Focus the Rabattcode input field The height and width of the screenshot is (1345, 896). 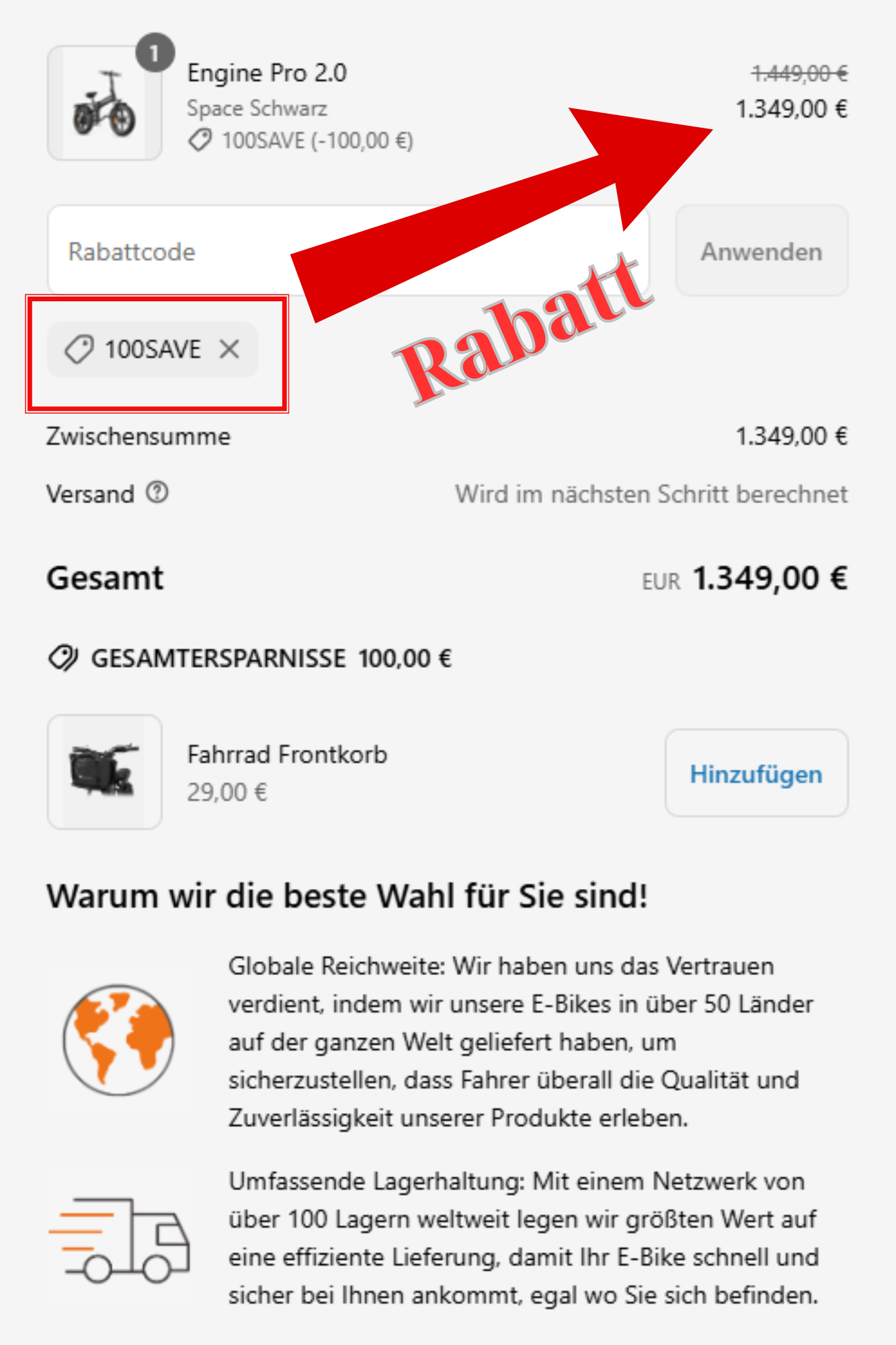(x=168, y=252)
